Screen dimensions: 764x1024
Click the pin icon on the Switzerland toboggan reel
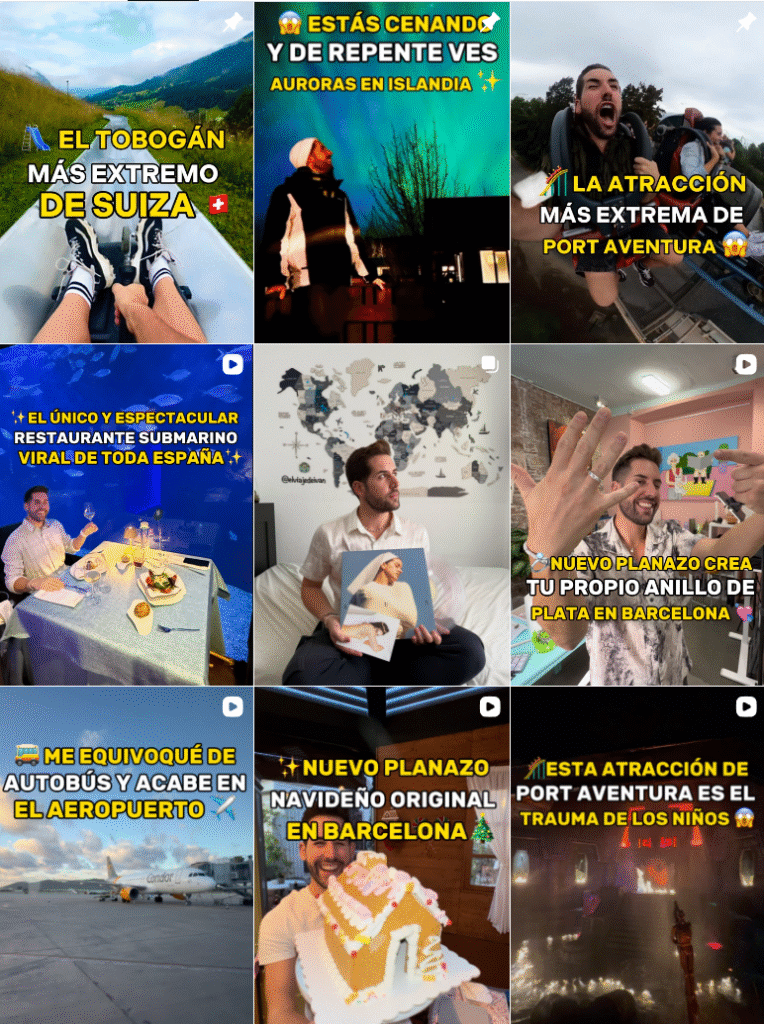click(232, 22)
